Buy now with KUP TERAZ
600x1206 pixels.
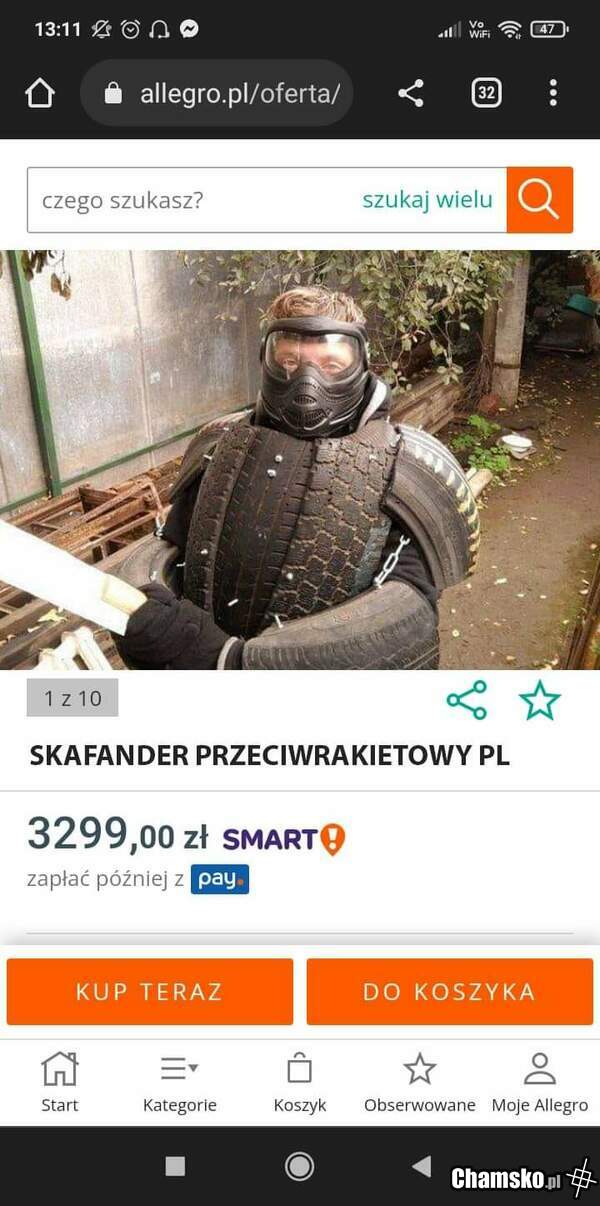coord(150,992)
